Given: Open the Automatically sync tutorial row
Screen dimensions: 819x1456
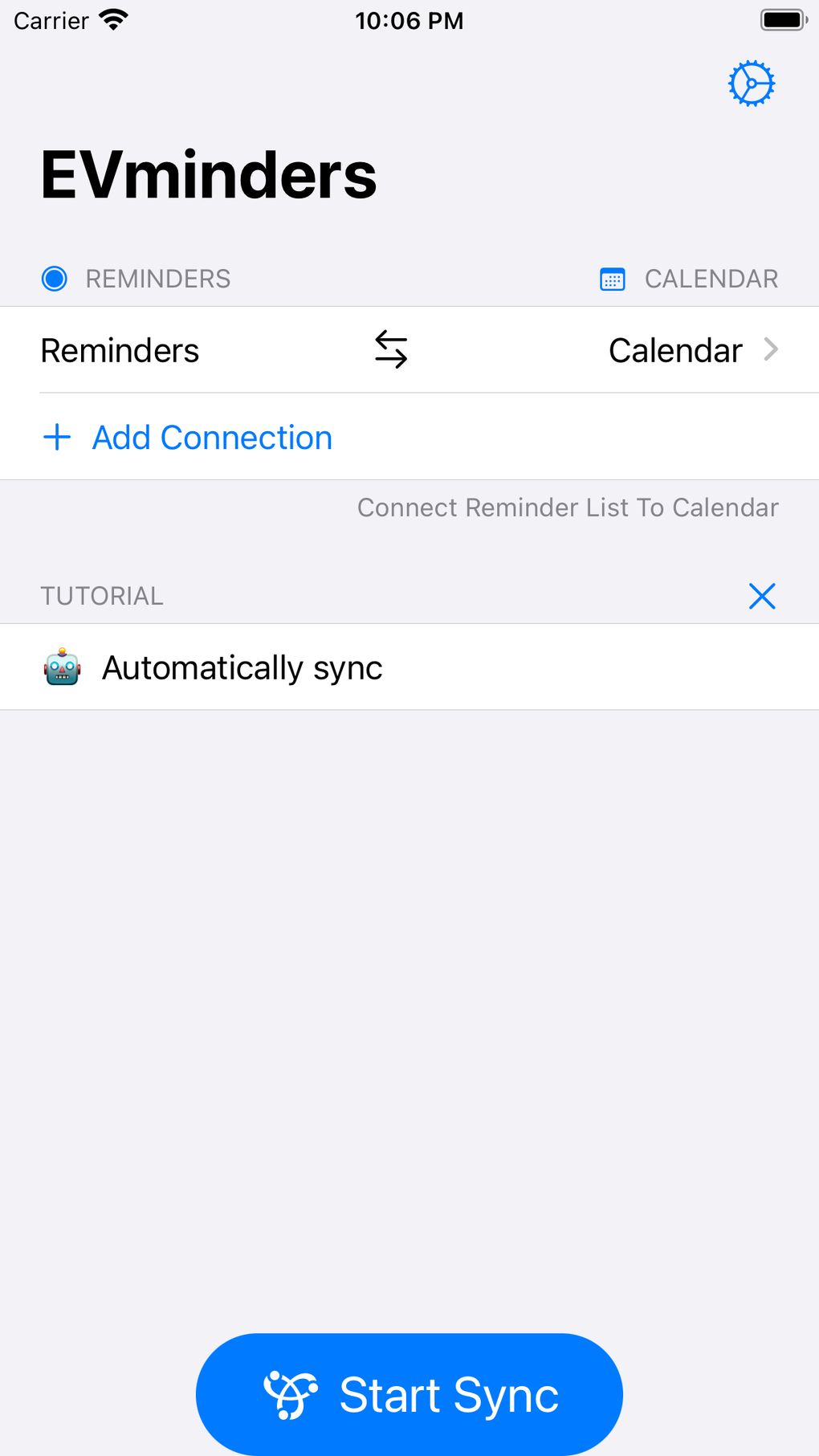Looking at the screenshot, I should 242,667.
